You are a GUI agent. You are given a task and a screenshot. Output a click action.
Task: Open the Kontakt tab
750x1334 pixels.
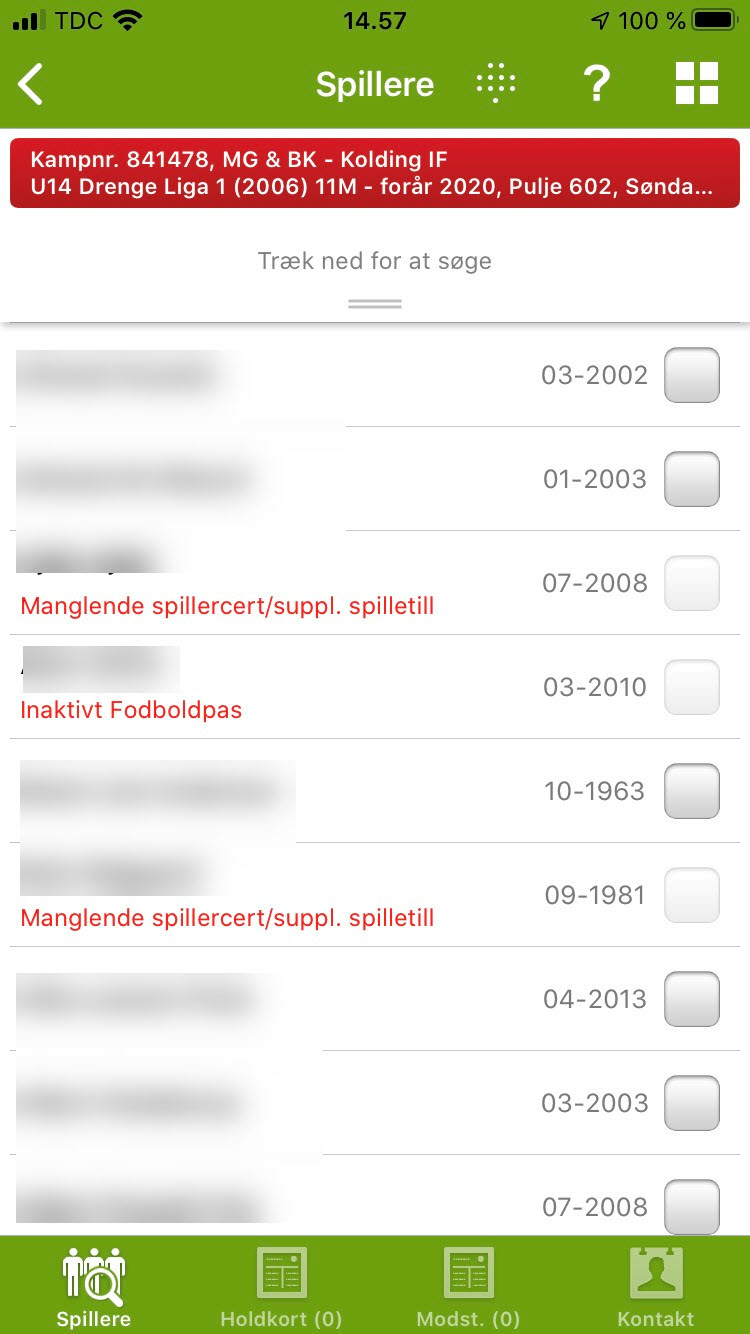coord(656,1286)
